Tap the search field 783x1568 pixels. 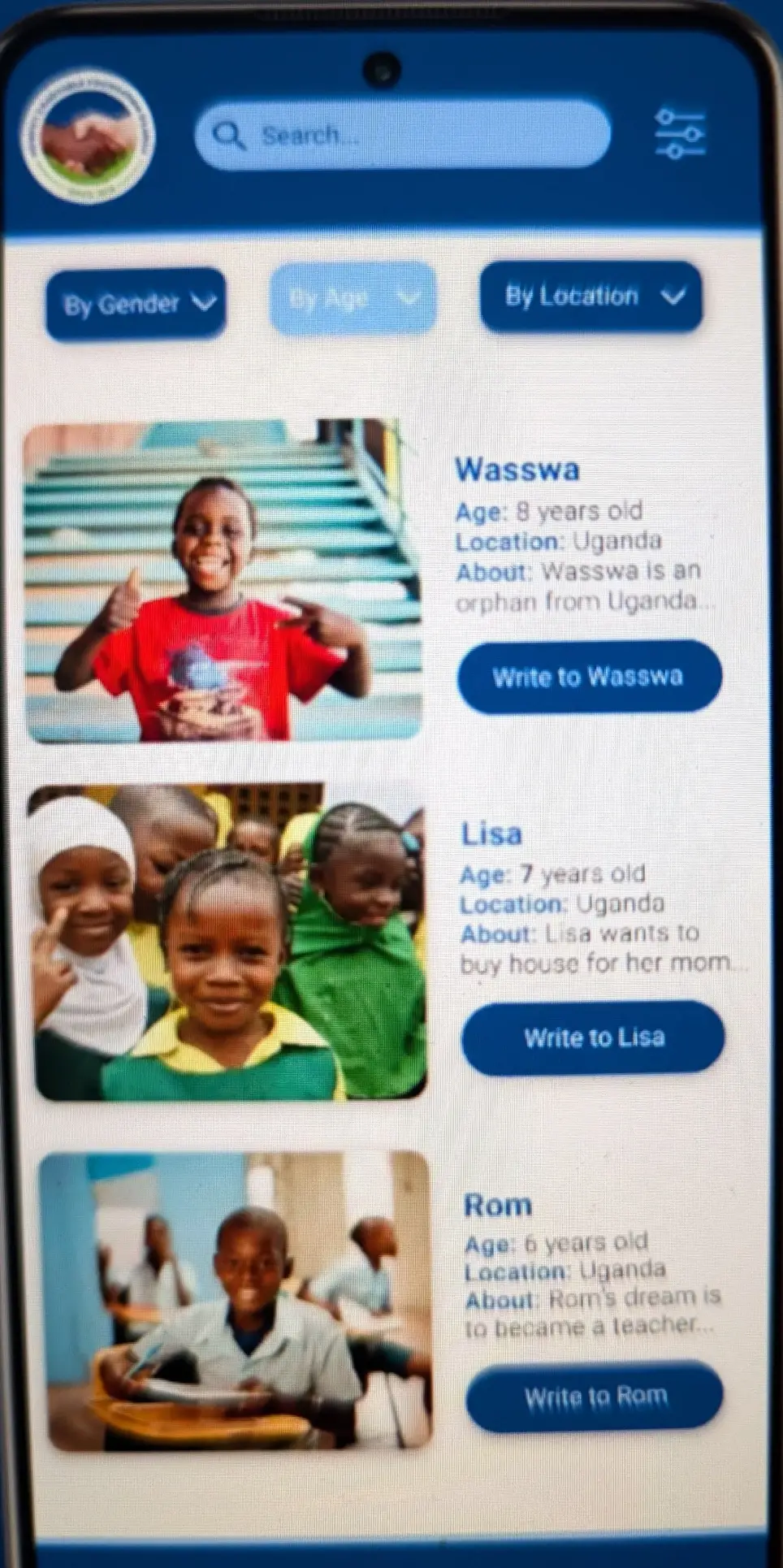click(402, 135)
